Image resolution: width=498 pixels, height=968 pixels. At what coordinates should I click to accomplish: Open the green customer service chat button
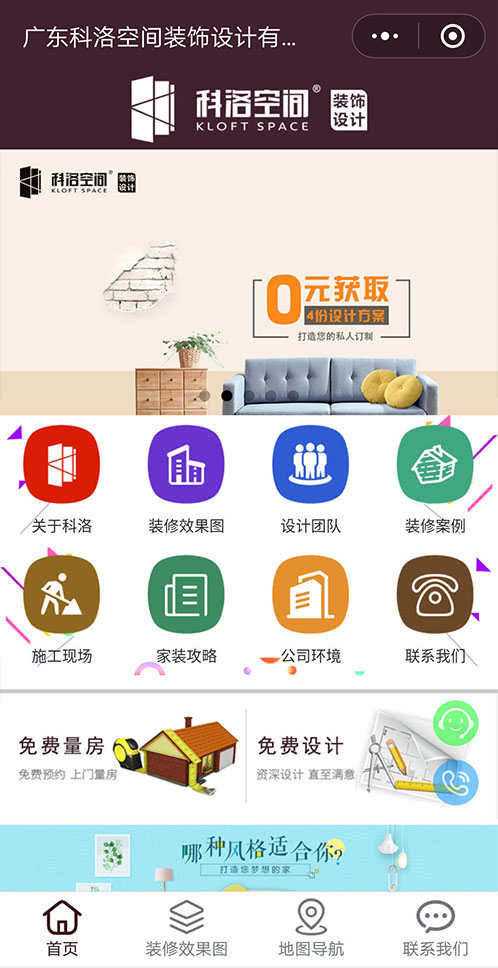tap(455, 722)
